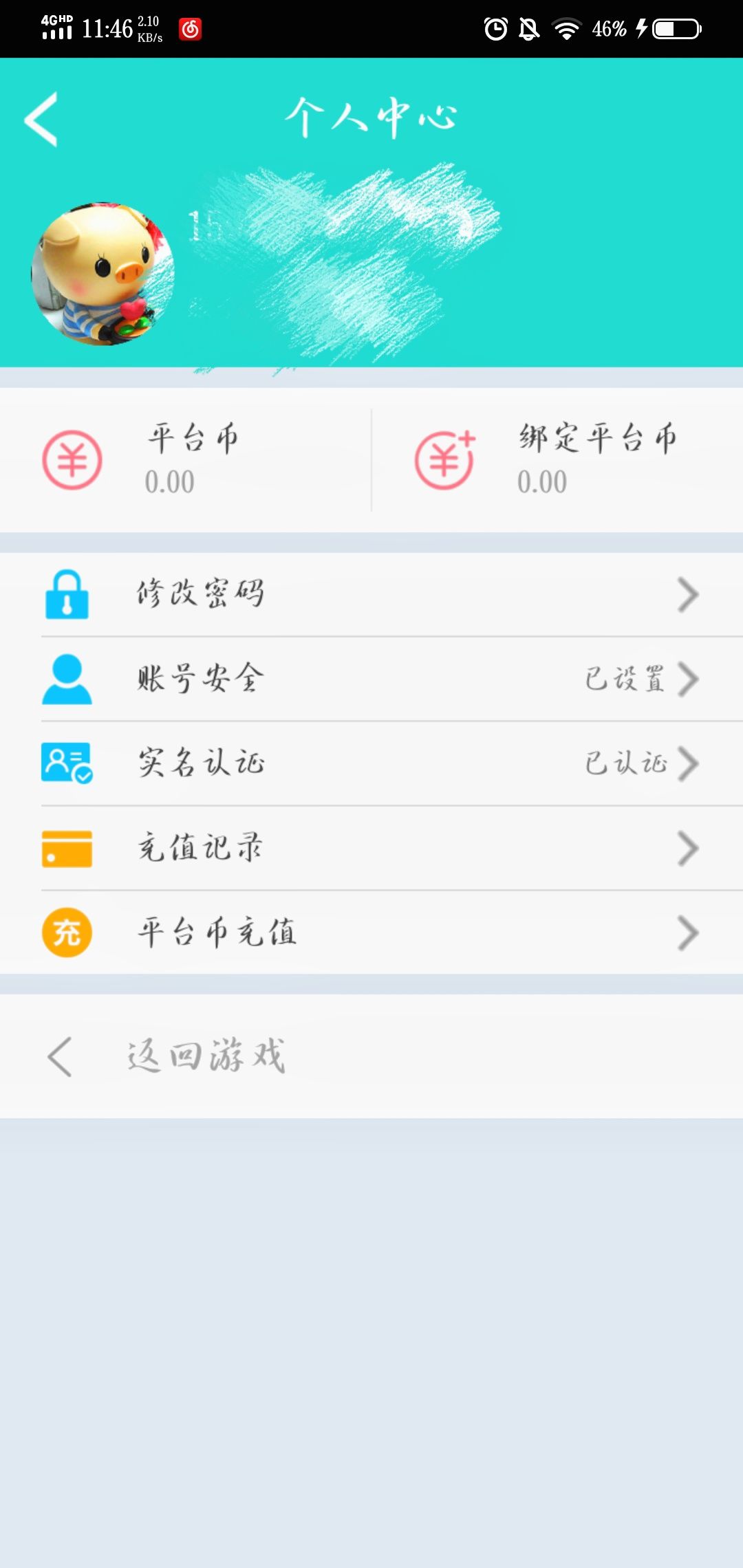Go back using the top-left arrow
Screen dimensions: 743x1568
(x=41, y=119)
